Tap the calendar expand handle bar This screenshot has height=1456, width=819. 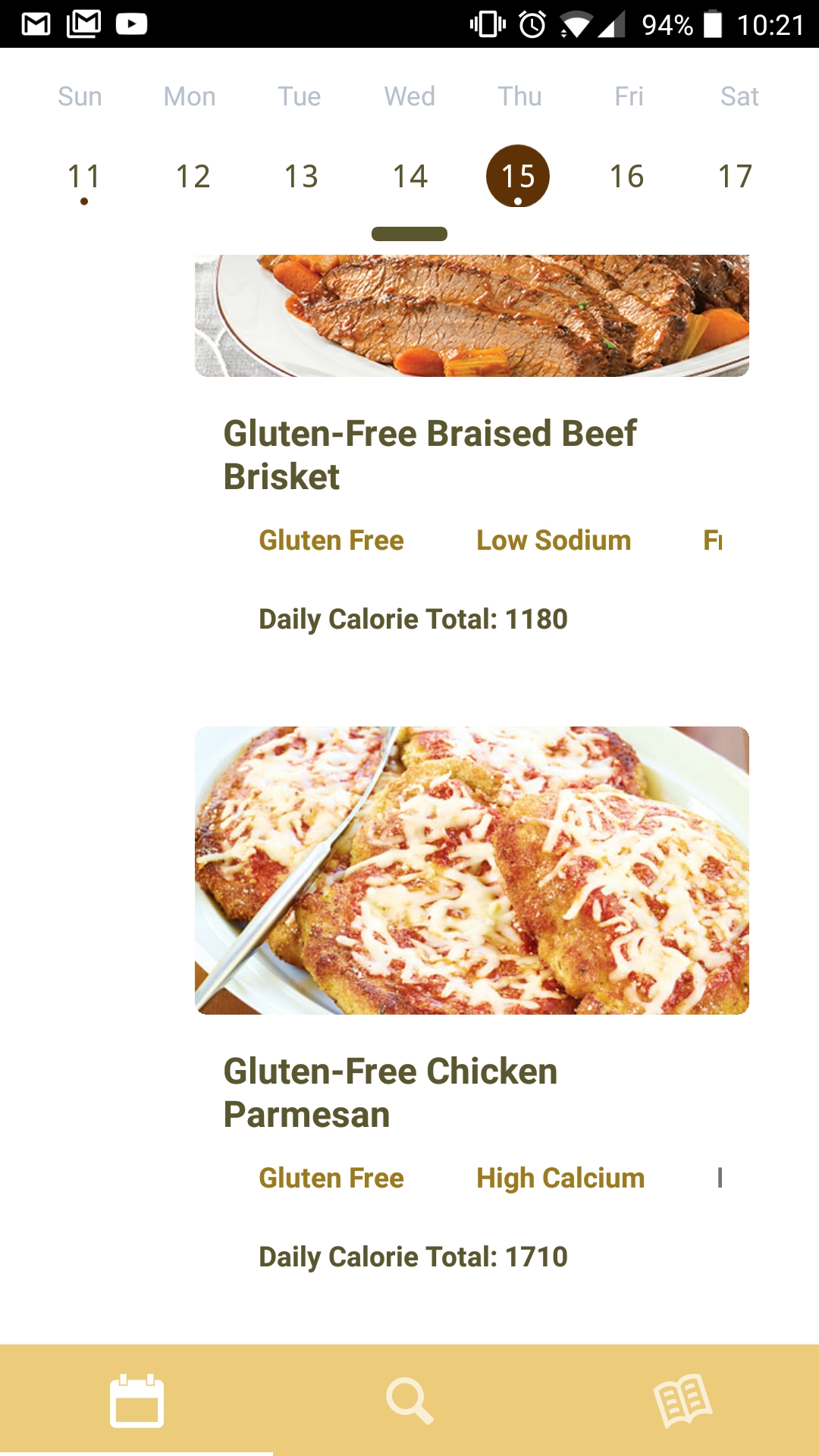tap(409, 234)
